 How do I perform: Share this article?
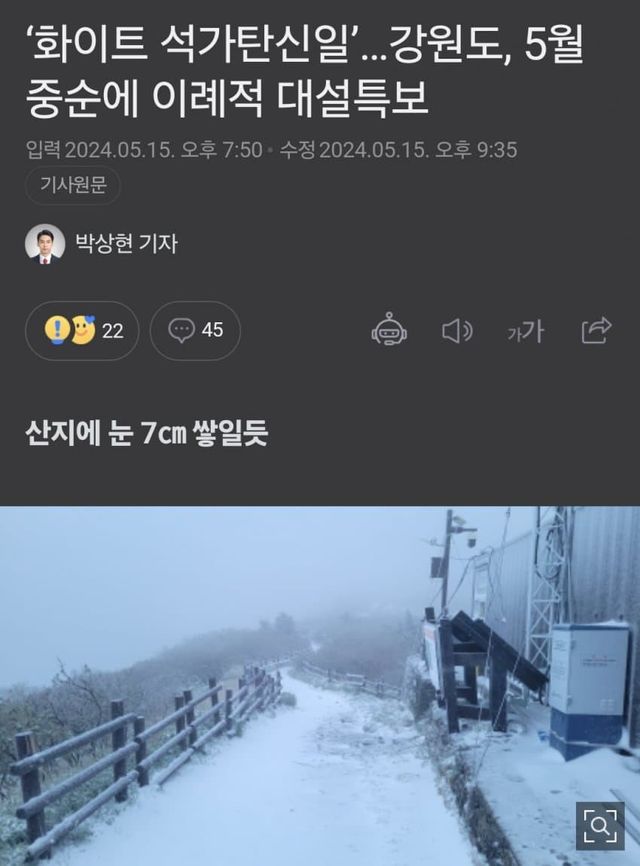(596, 330)
